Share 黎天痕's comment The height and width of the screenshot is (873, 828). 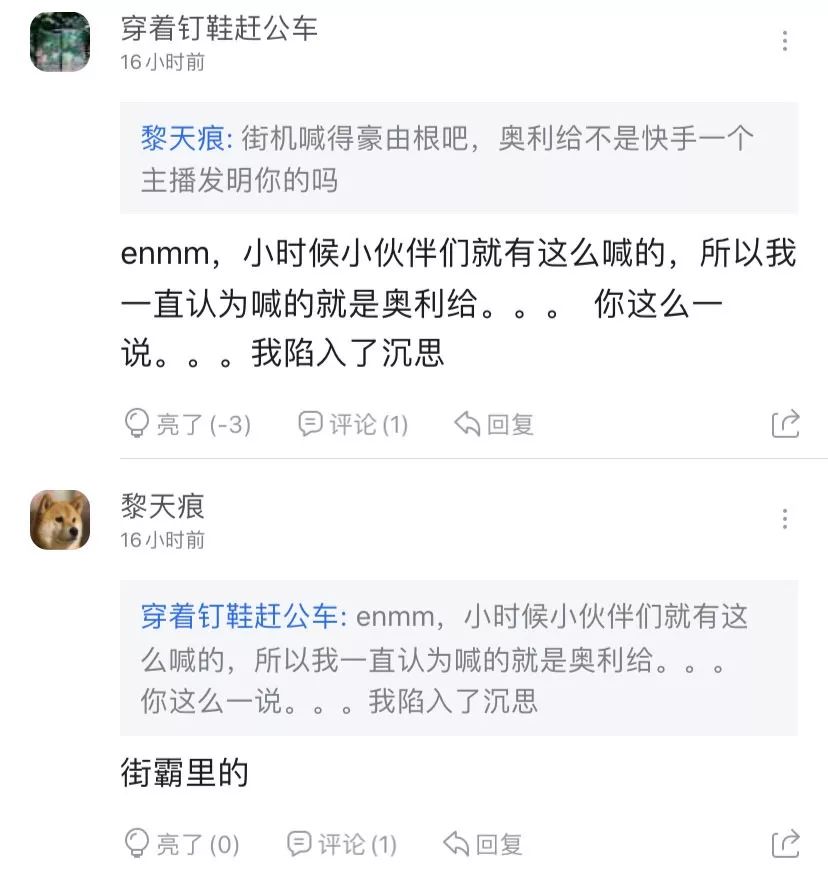[x=786, y=844]
